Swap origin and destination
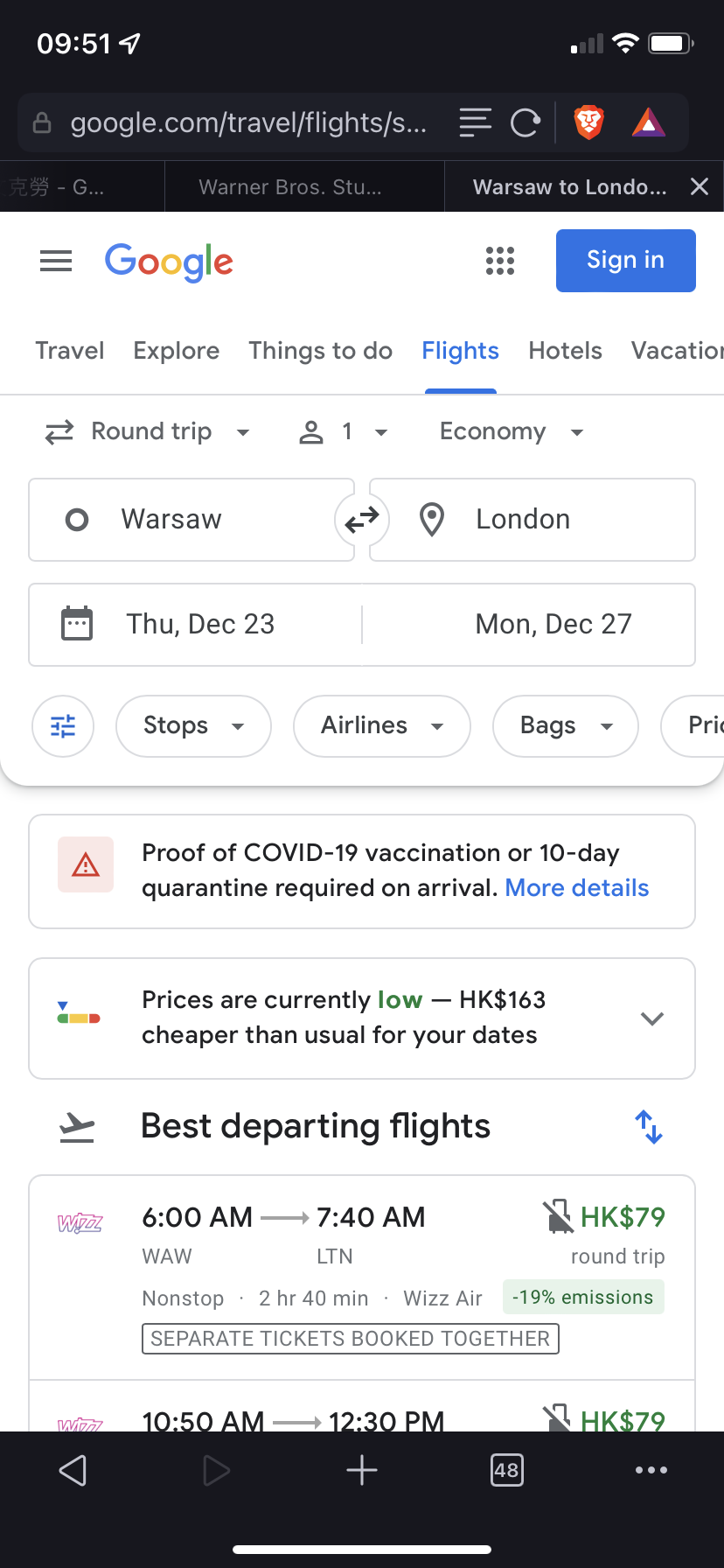 (x=362, y=520)
